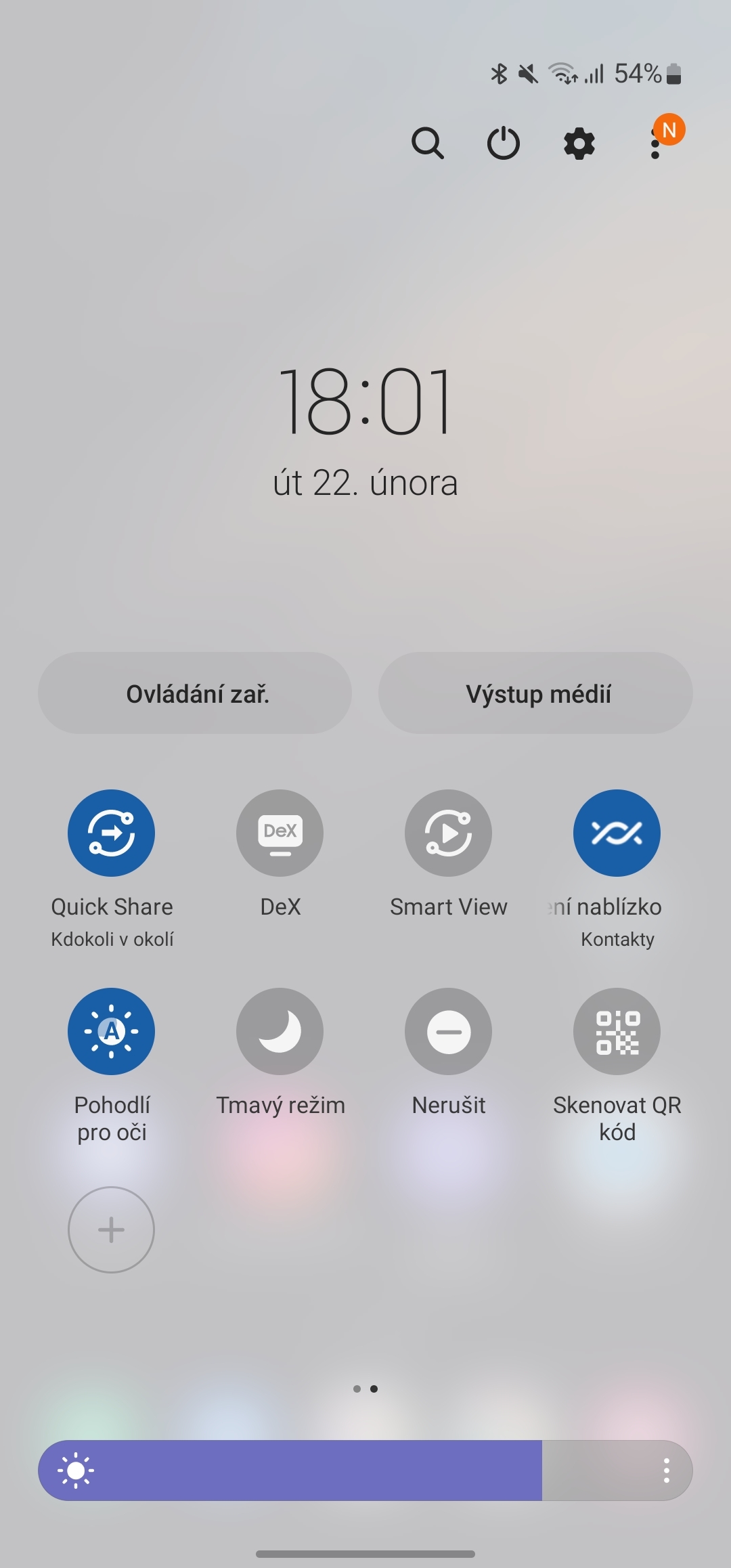Launch Samsung DeX
Screen dimensions: 731x1568
point(280,833)
